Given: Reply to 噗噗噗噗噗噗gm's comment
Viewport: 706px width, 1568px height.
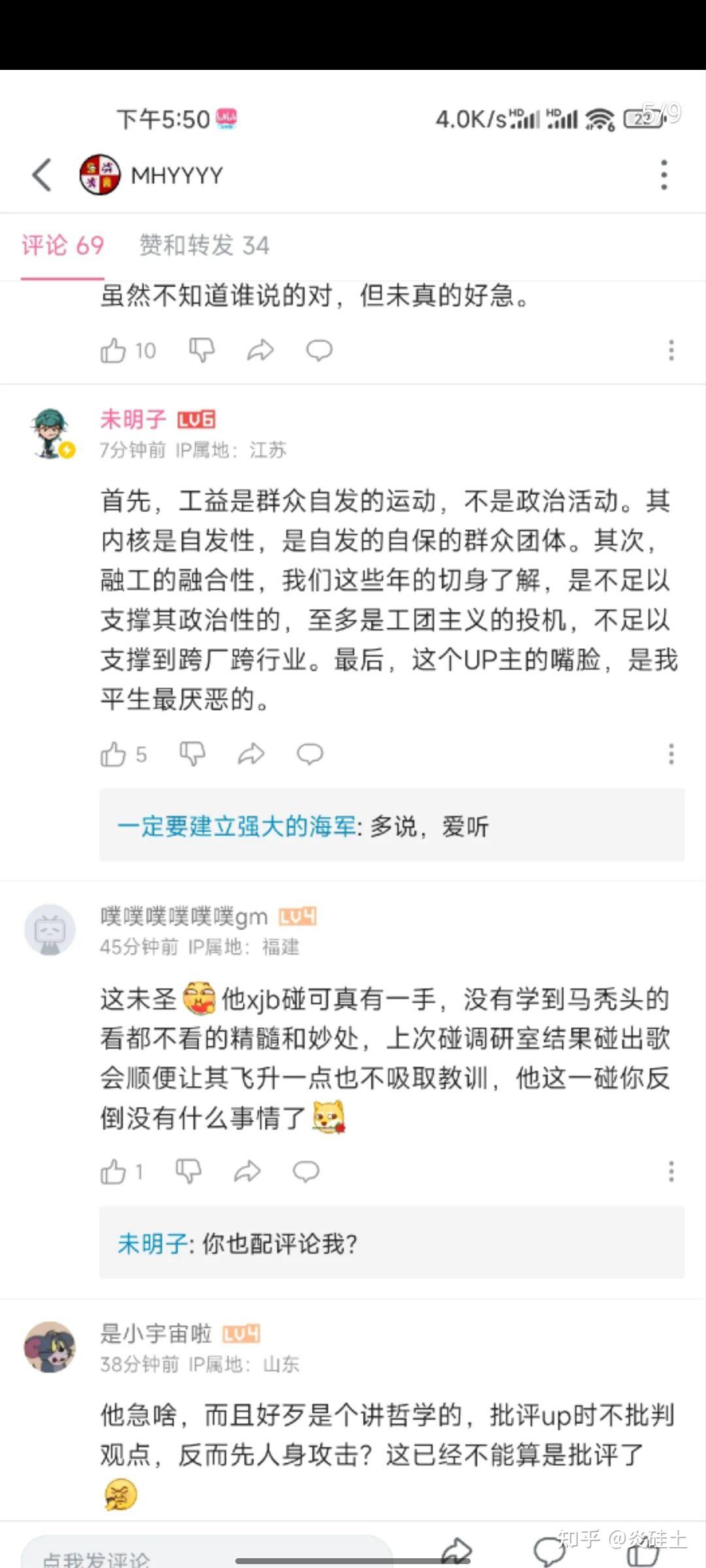Looking at the screenshot, I should pos(306,1171).
